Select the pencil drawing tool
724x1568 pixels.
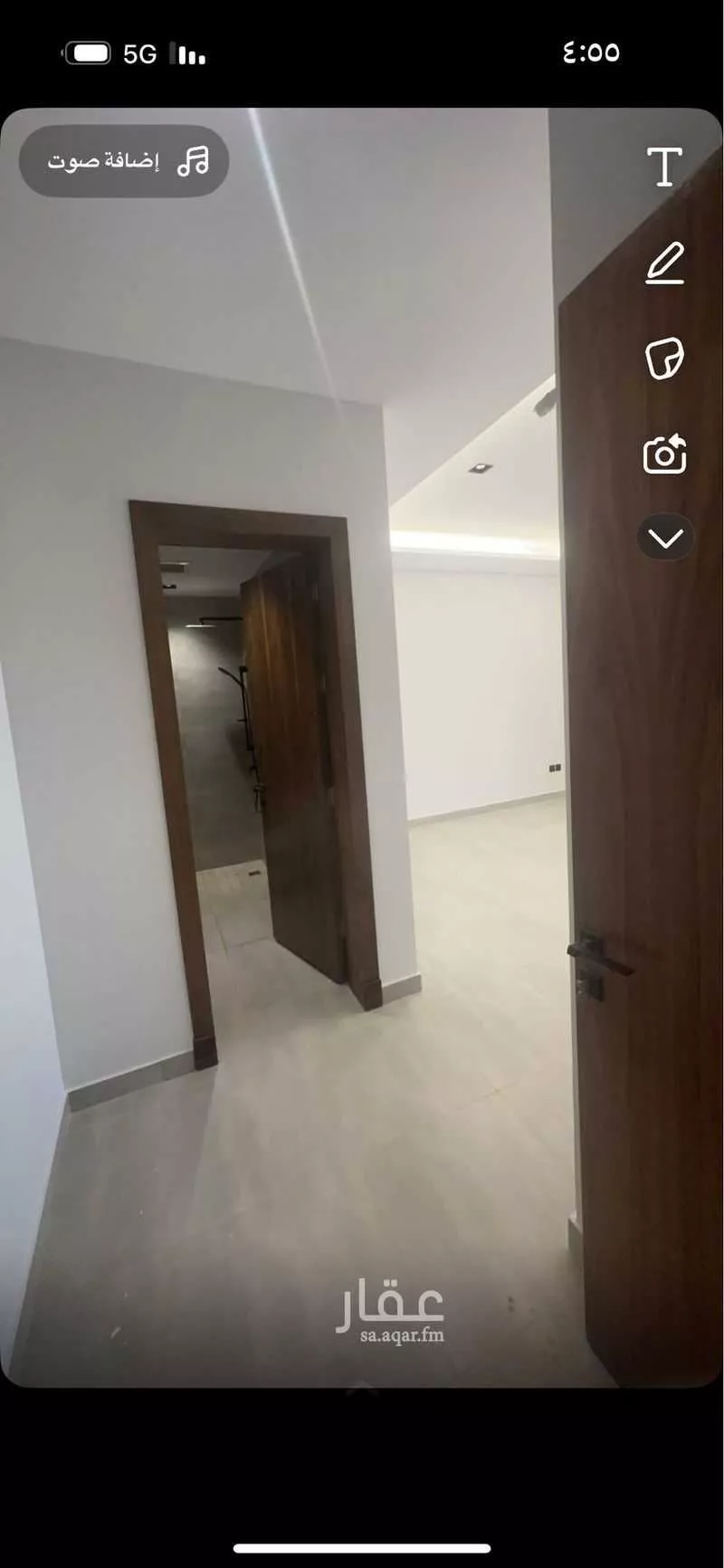[664, 263]
